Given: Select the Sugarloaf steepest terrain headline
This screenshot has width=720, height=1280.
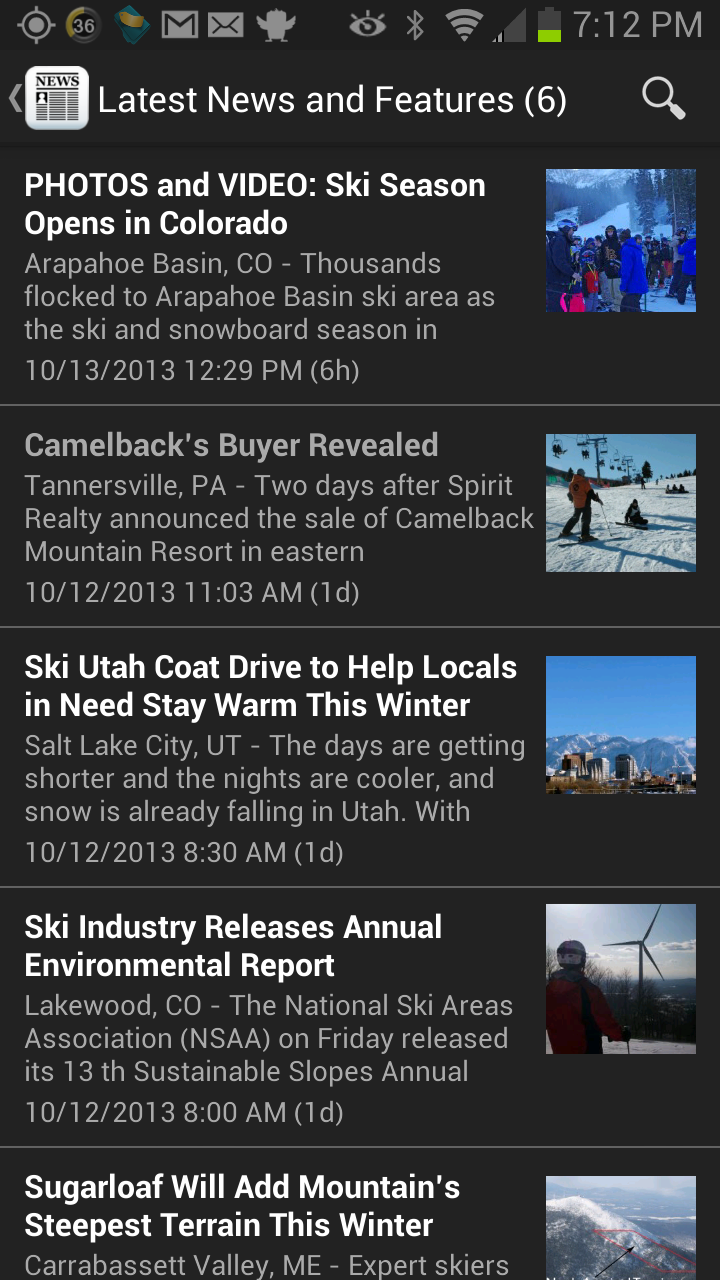Looking at the screenshot, I should coord(240,1206).
